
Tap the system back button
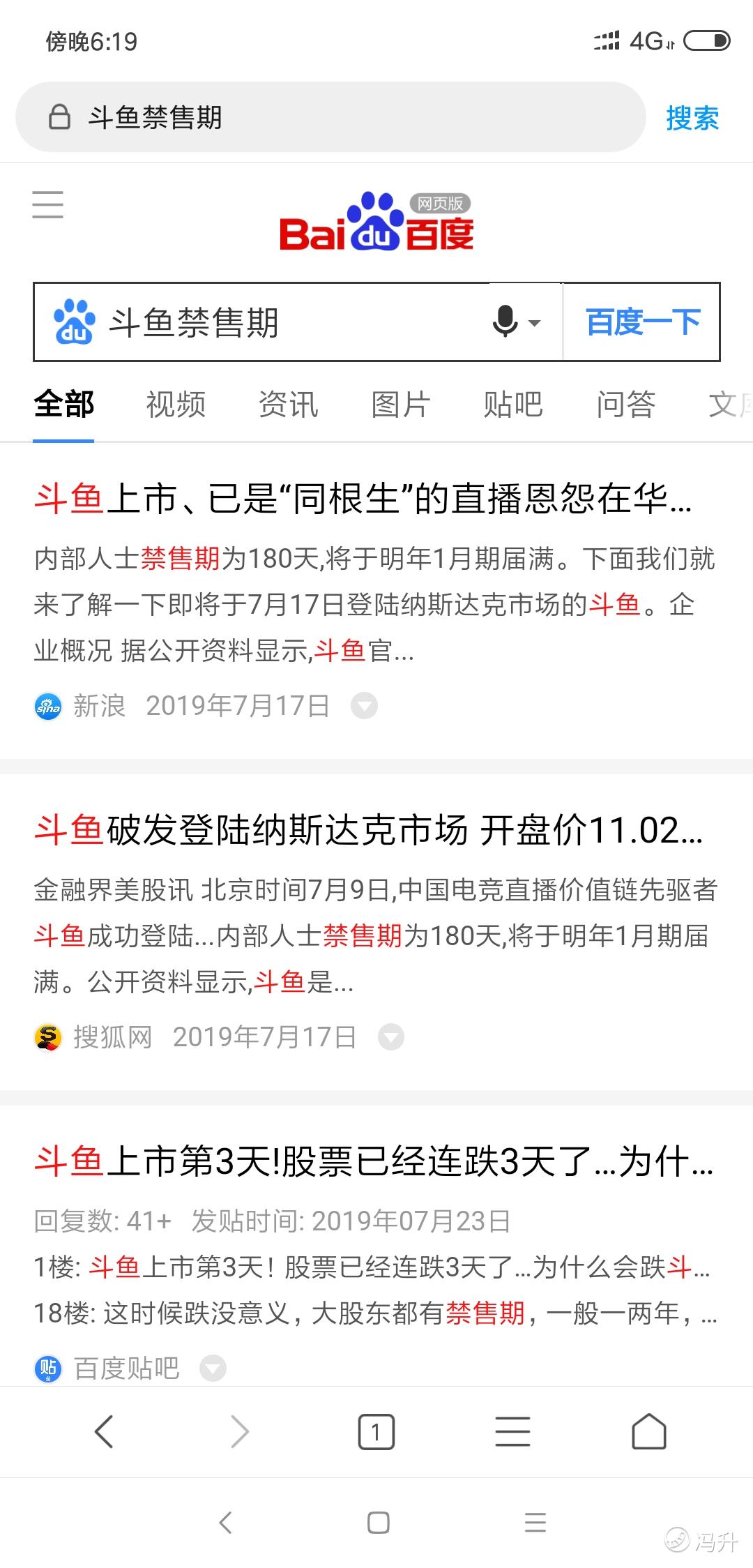225,1522
